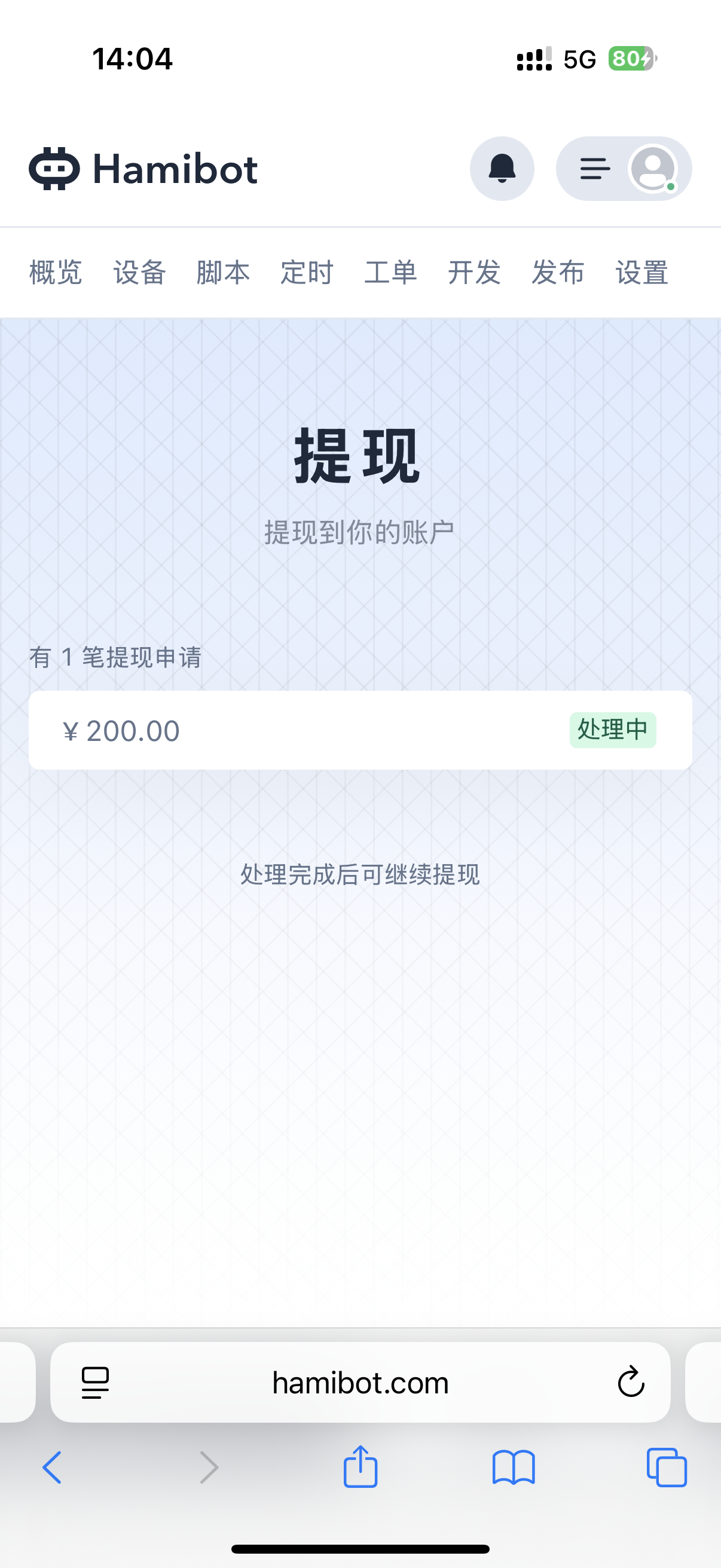
Task: Select the 定时 tab
Action: pyautogui.click(x=307, y=272)
